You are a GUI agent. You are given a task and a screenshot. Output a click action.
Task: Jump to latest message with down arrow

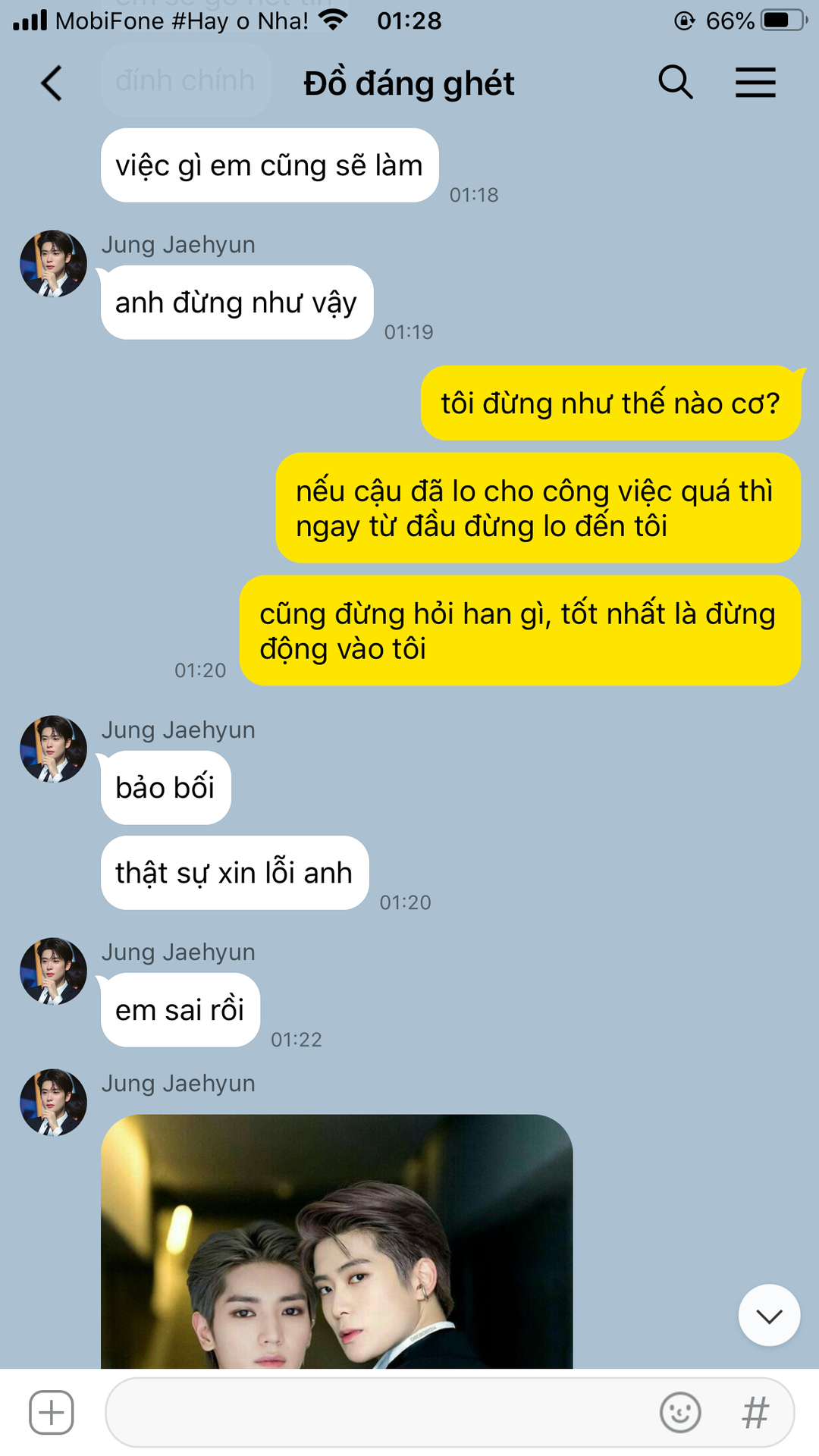coord(769,1316)
